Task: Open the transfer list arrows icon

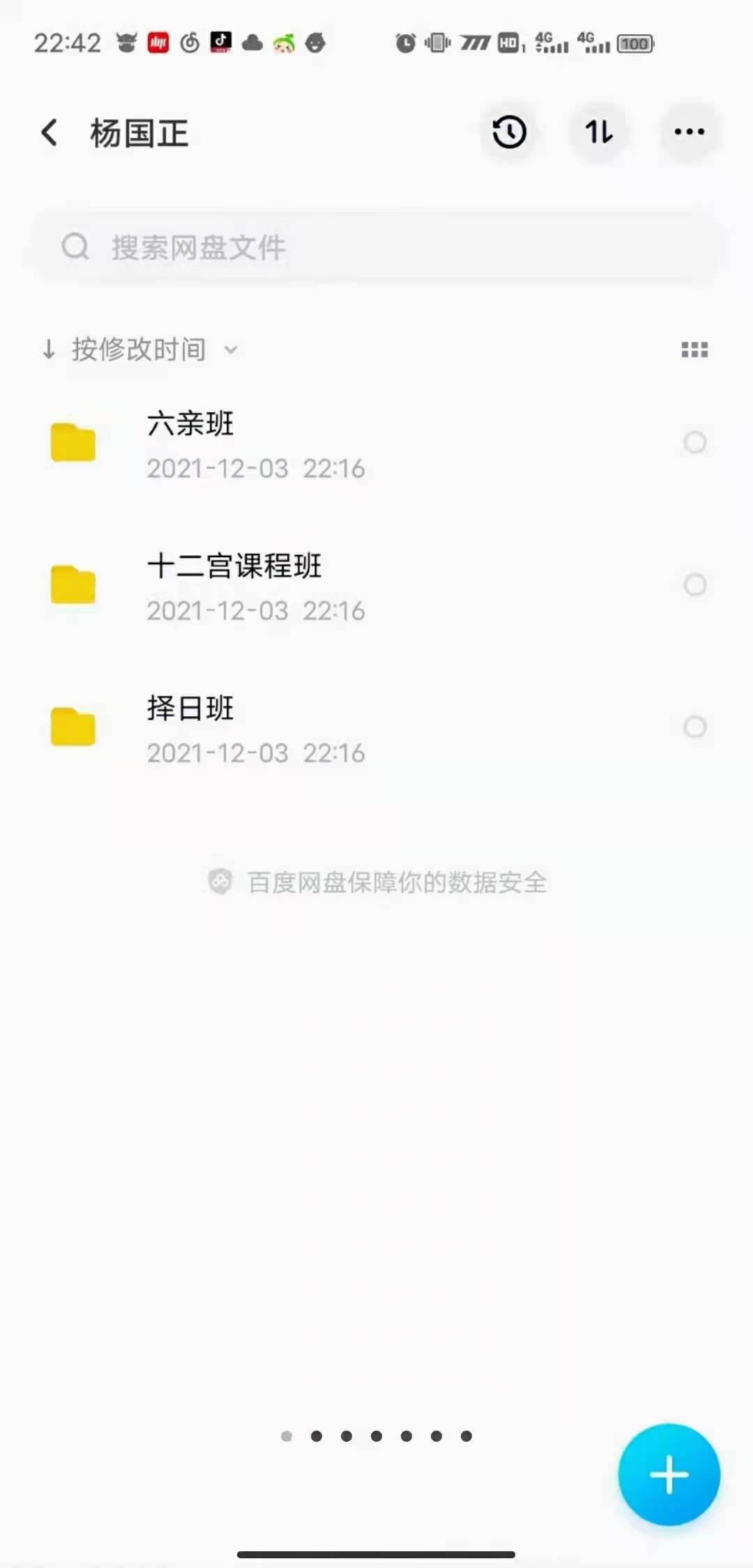Action: [599, 133]
